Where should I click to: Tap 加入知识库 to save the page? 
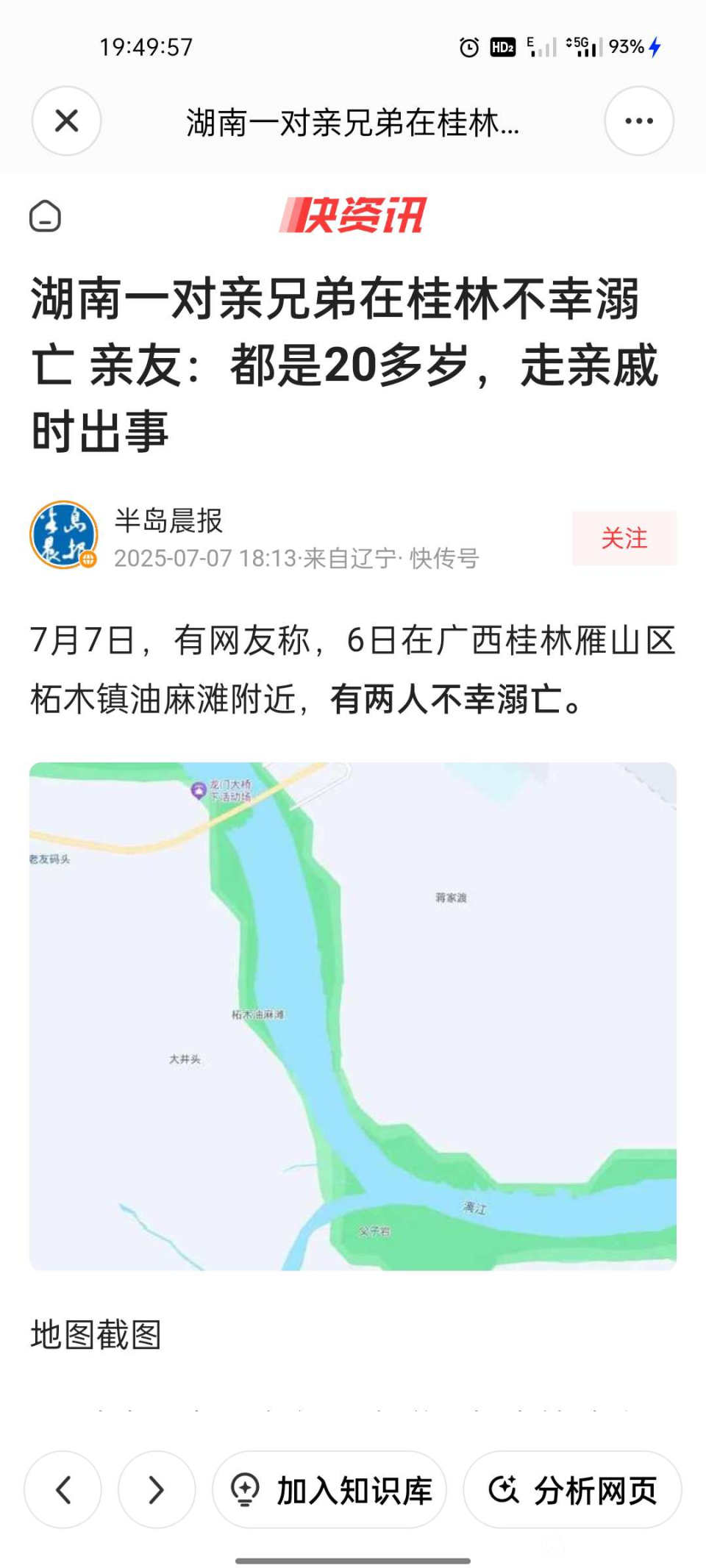click(329, 1489)
